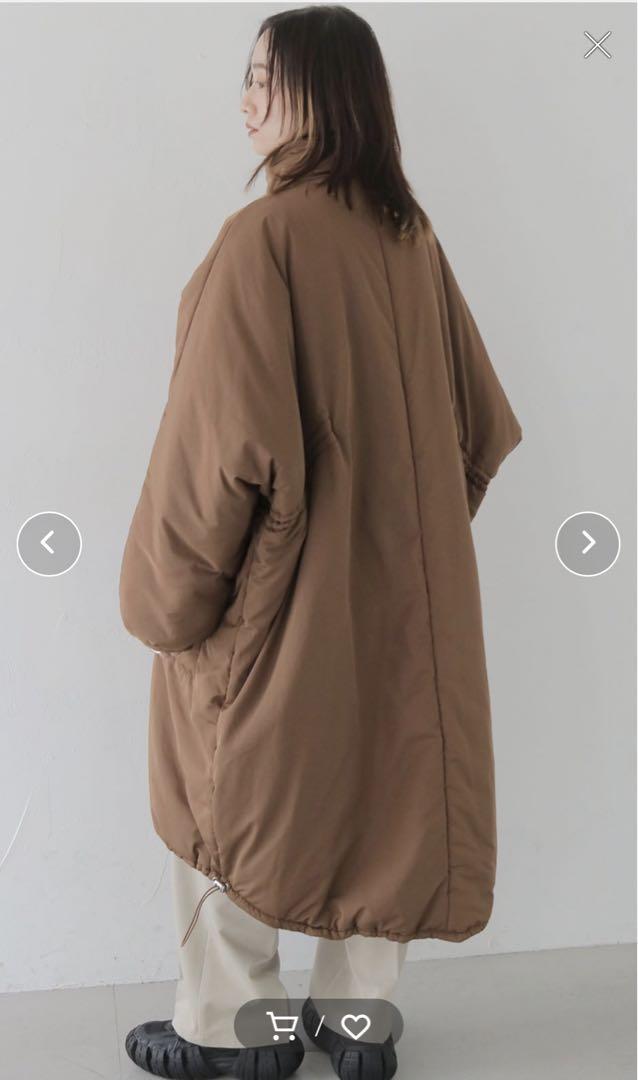Show the next product photo
The height and width of the screenshot is (1080, 638).
coord(588,543)
